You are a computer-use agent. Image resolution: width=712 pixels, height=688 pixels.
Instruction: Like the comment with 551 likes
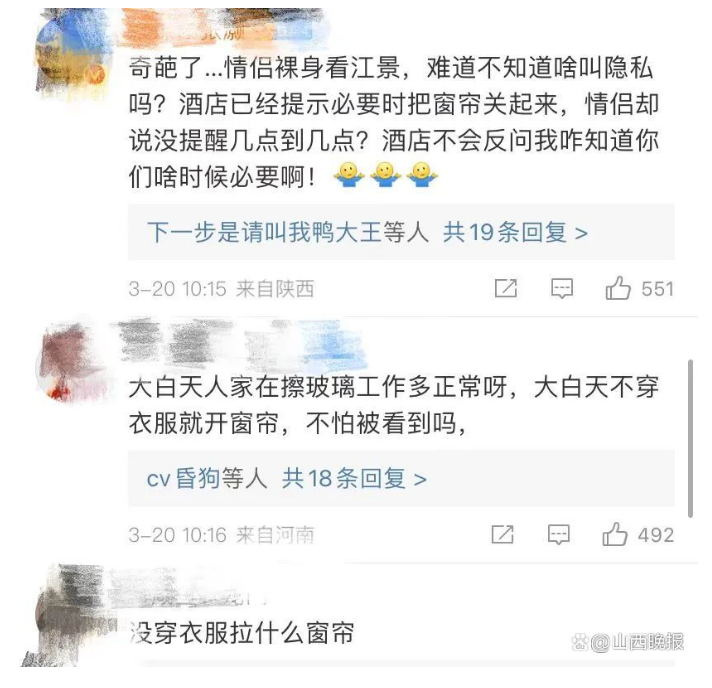(618, 289)
